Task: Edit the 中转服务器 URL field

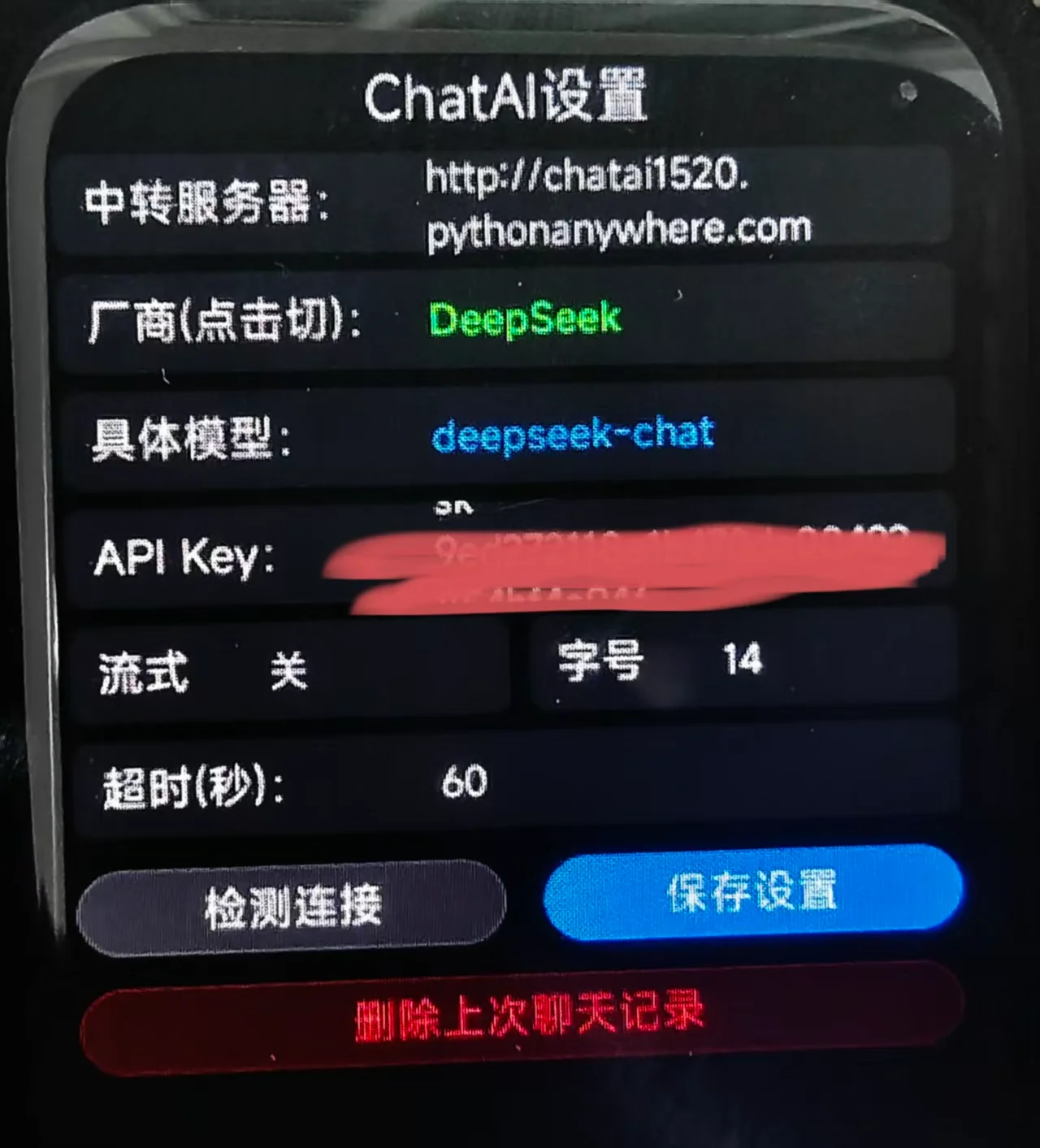Action: [617, 201]
